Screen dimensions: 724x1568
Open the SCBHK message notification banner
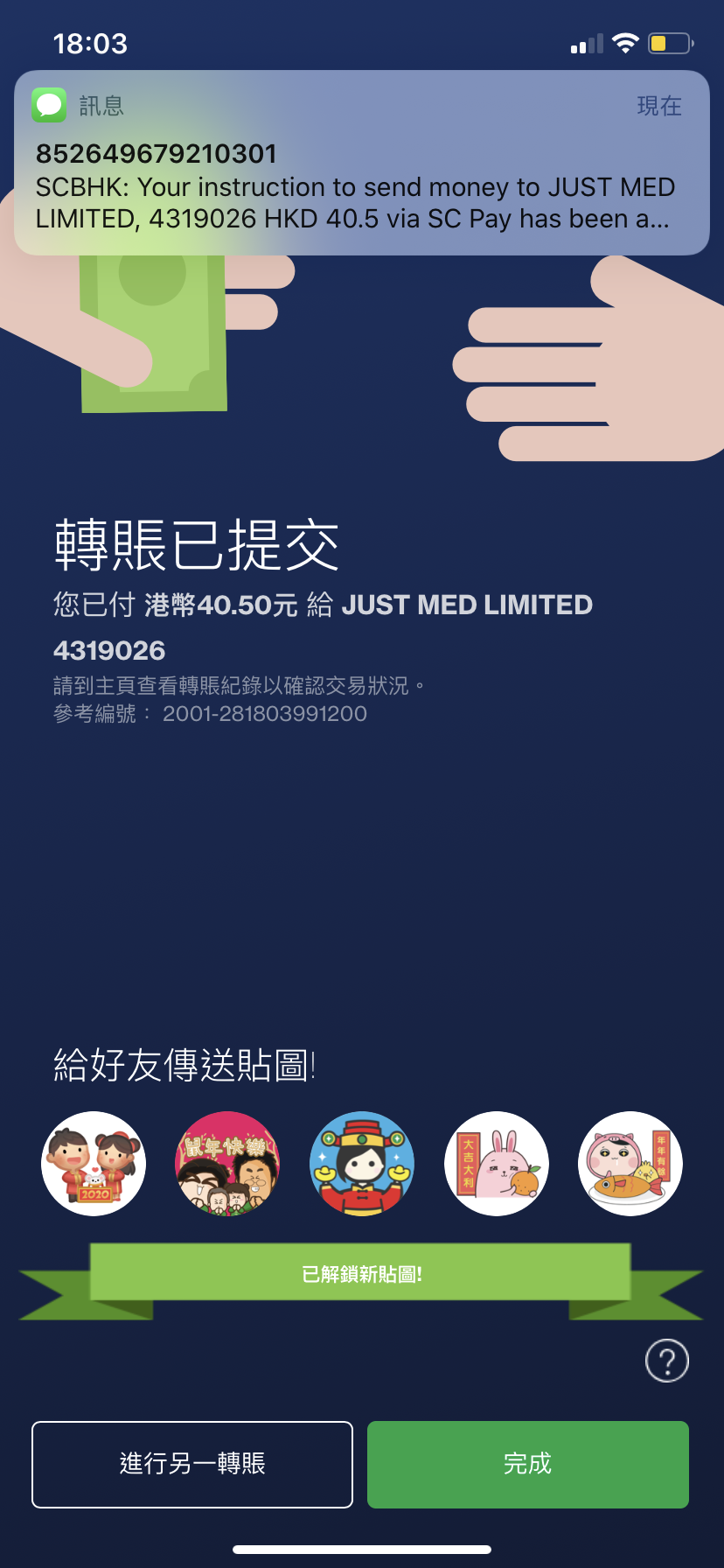[x=362, y=163]
